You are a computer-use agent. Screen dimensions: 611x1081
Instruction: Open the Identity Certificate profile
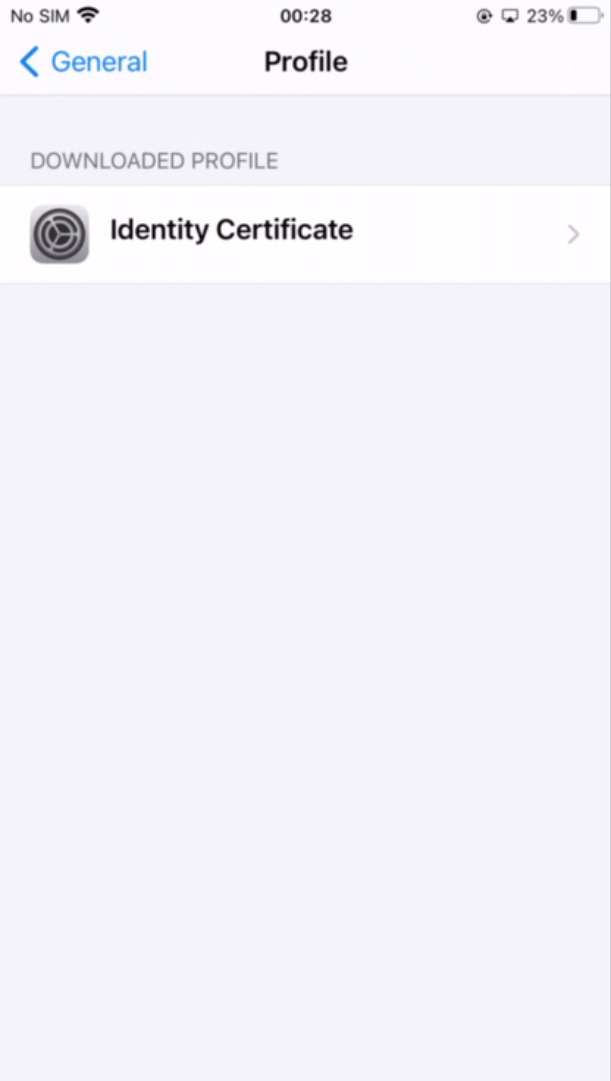(x=305, y=234)
